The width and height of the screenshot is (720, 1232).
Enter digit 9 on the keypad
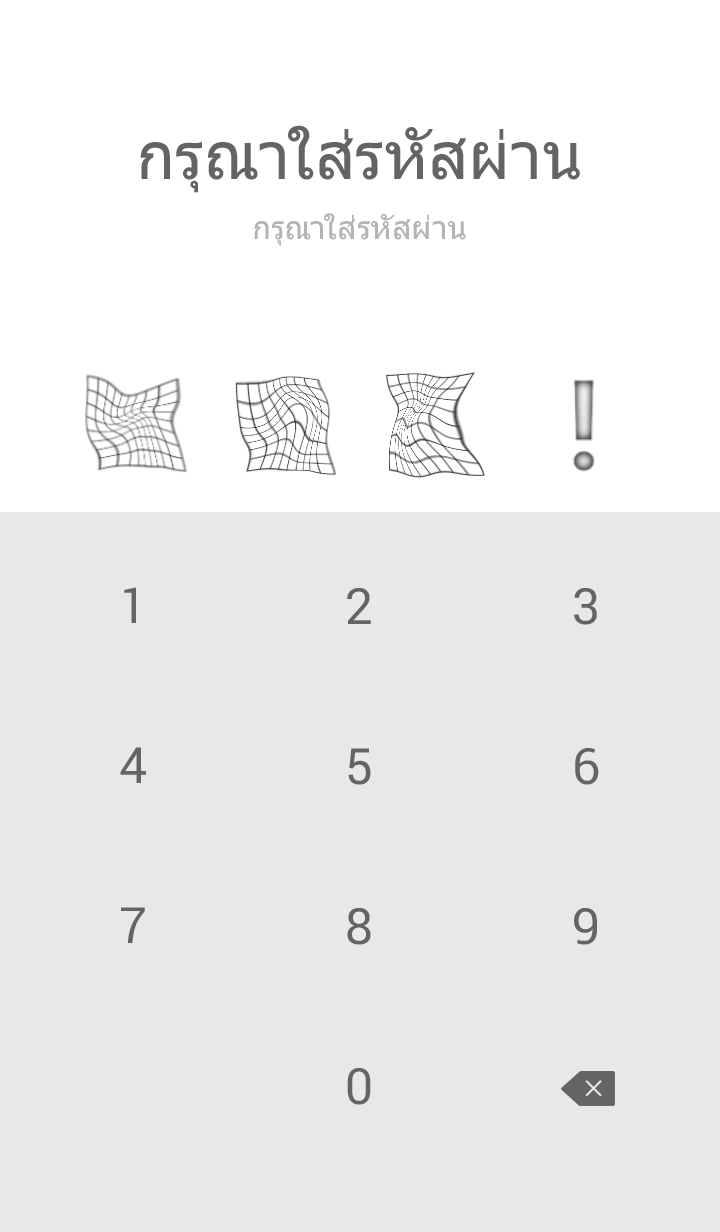pos(586,926)
